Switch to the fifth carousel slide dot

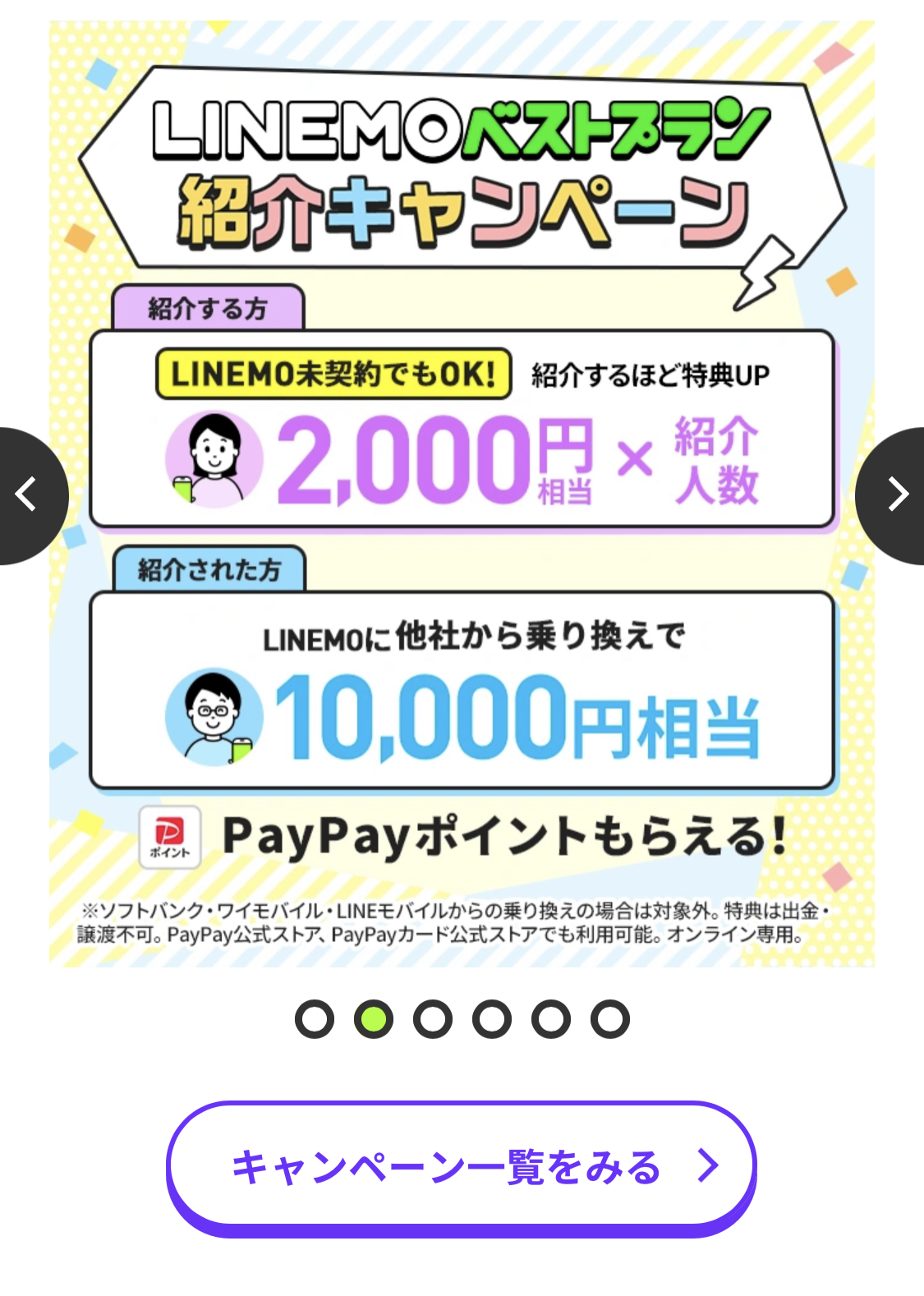tap(551, 1019)
